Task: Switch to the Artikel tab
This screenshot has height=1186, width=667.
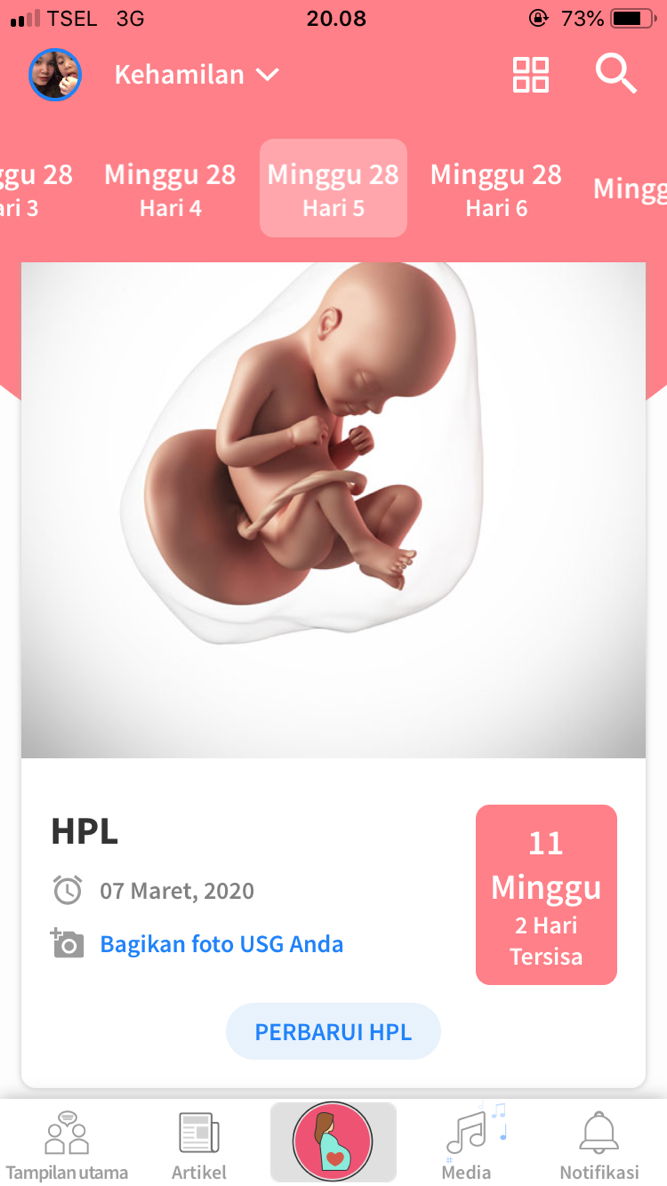Action: click(199, 1145)
